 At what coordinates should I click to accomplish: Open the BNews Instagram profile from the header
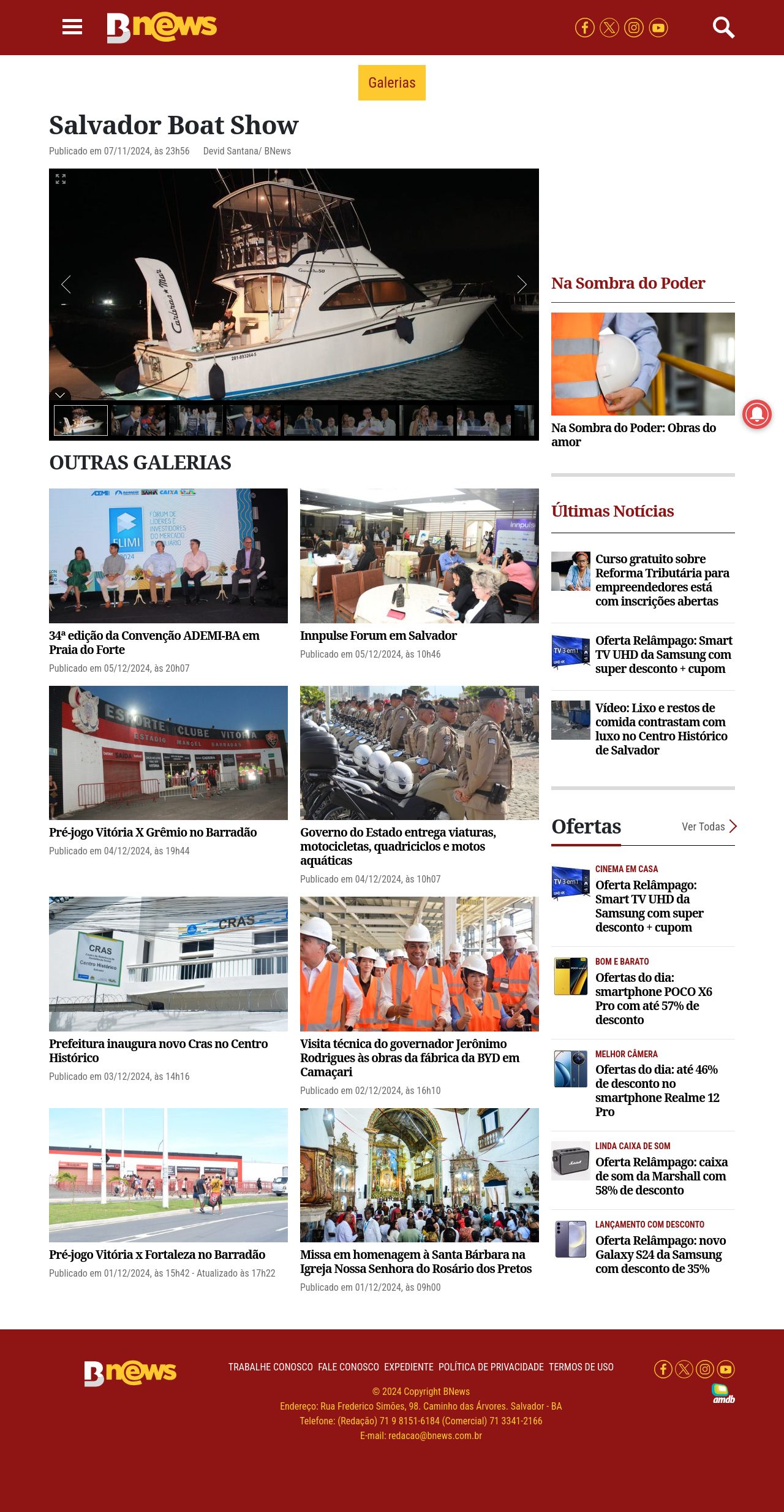coord(634,28)
